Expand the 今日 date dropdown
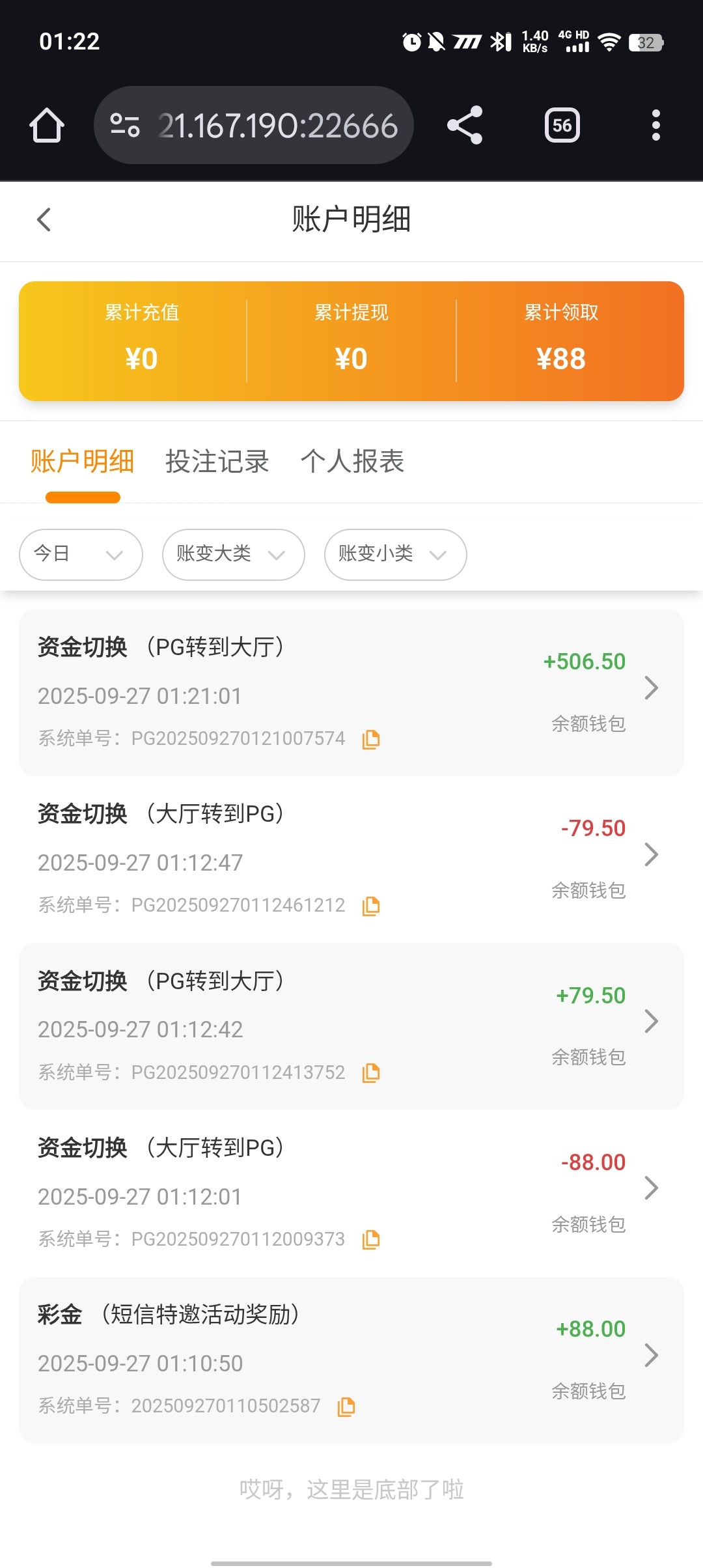 [x=81, y=554]
